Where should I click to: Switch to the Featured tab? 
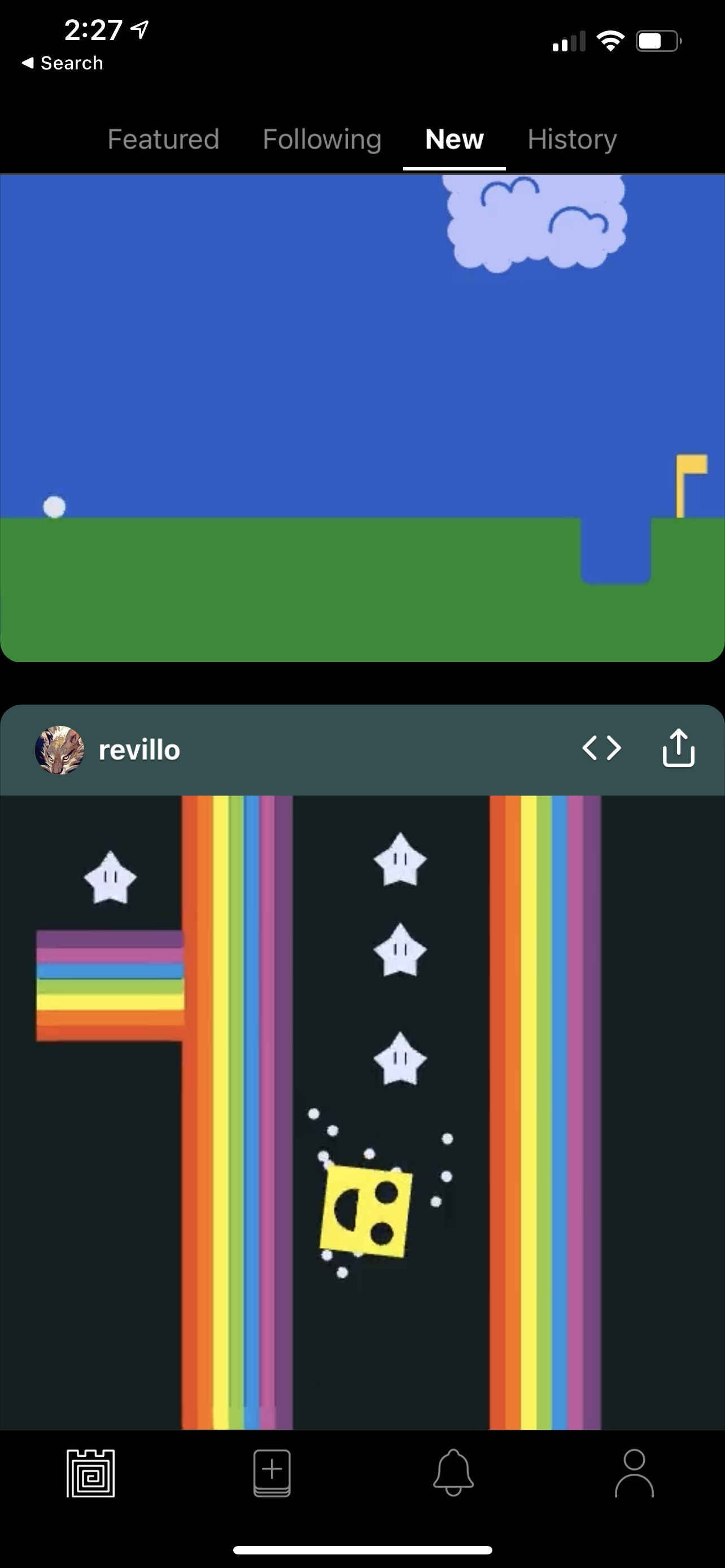[163, 139]
